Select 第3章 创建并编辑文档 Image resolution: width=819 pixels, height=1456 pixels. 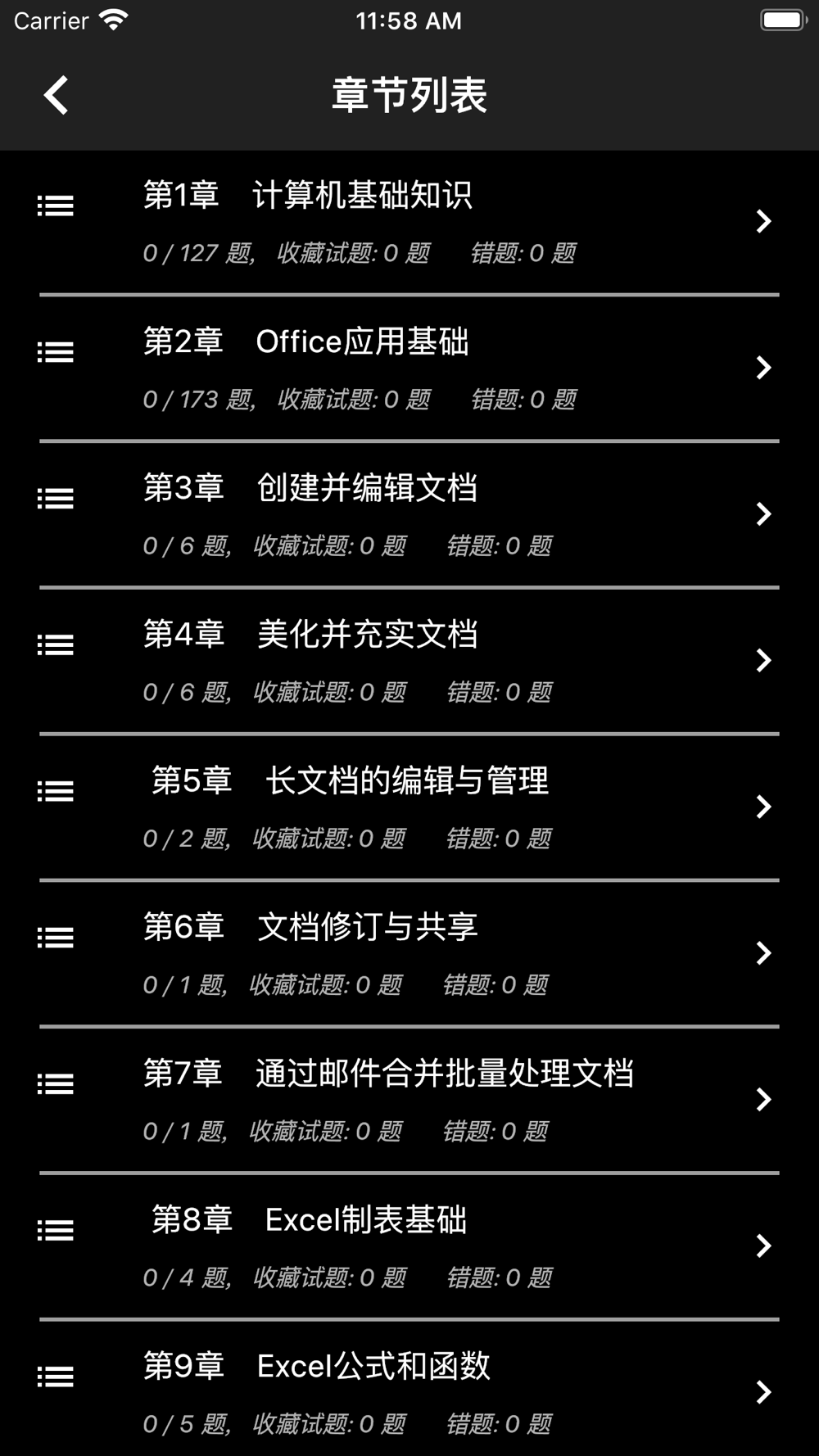tap(409, 514)
